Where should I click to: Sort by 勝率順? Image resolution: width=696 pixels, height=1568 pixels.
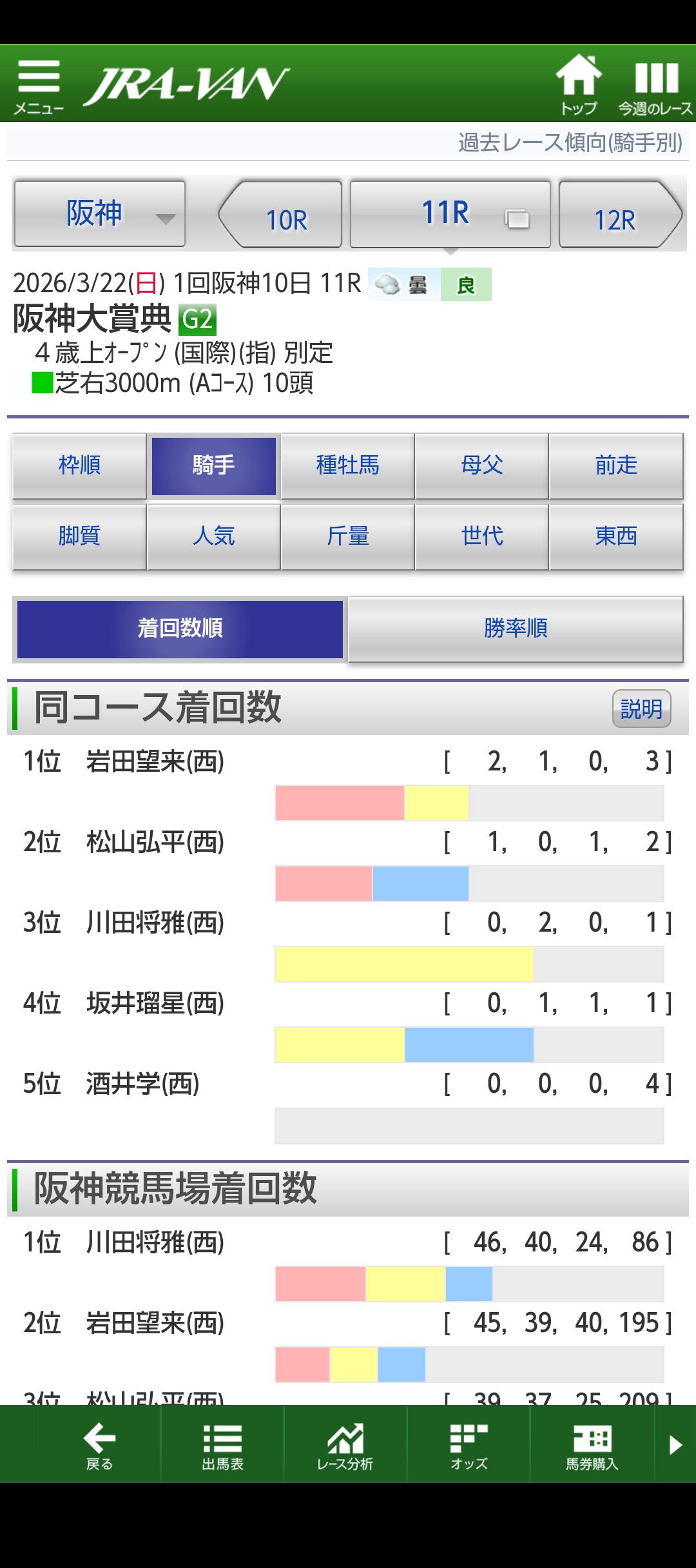point(516,629)
